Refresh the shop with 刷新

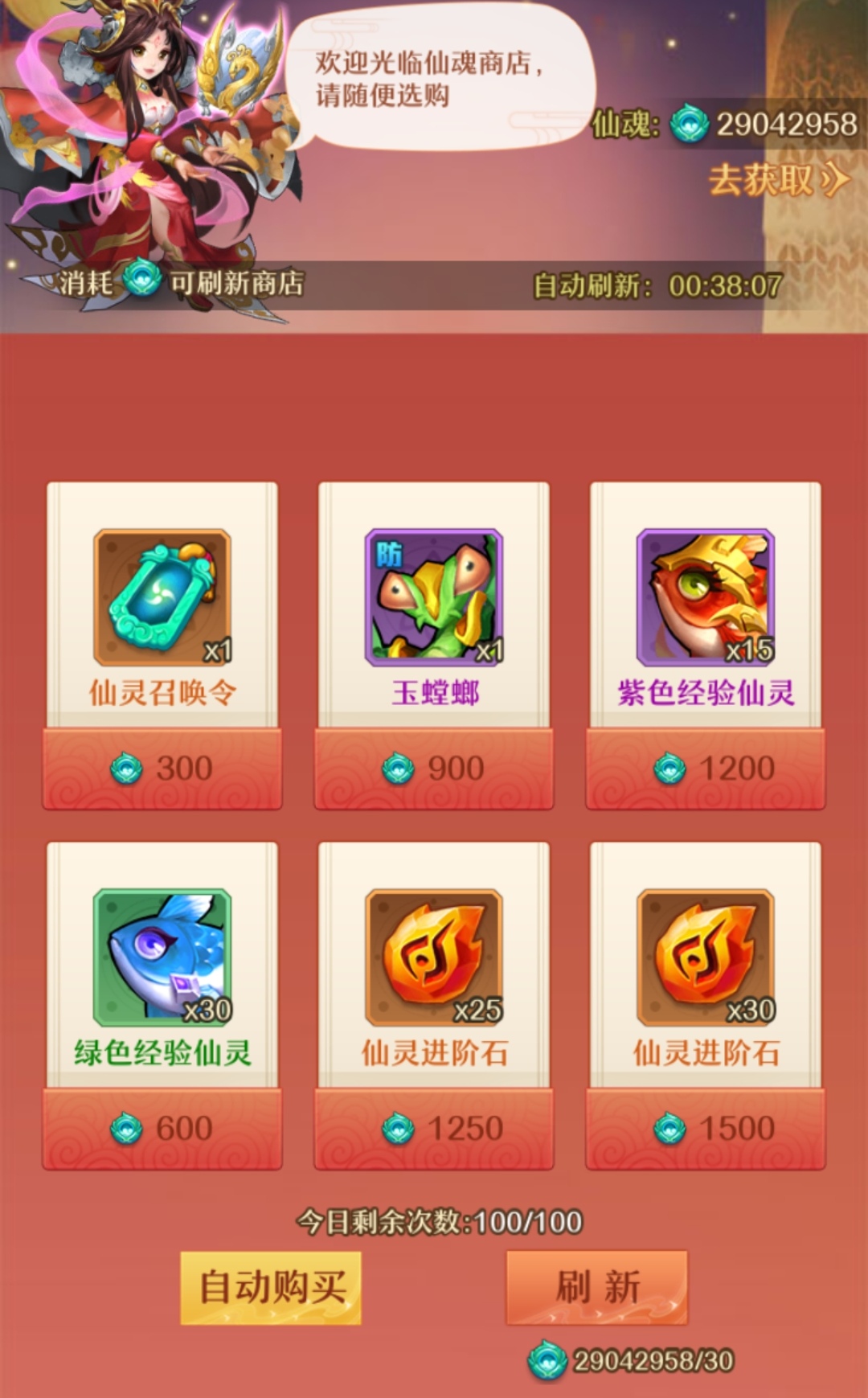pyautogui.click(x=596, y=1287)
